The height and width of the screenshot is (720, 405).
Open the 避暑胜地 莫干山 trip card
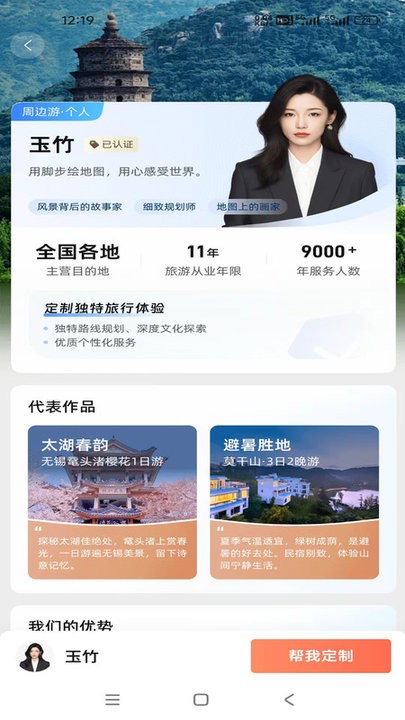pos(294,502)
